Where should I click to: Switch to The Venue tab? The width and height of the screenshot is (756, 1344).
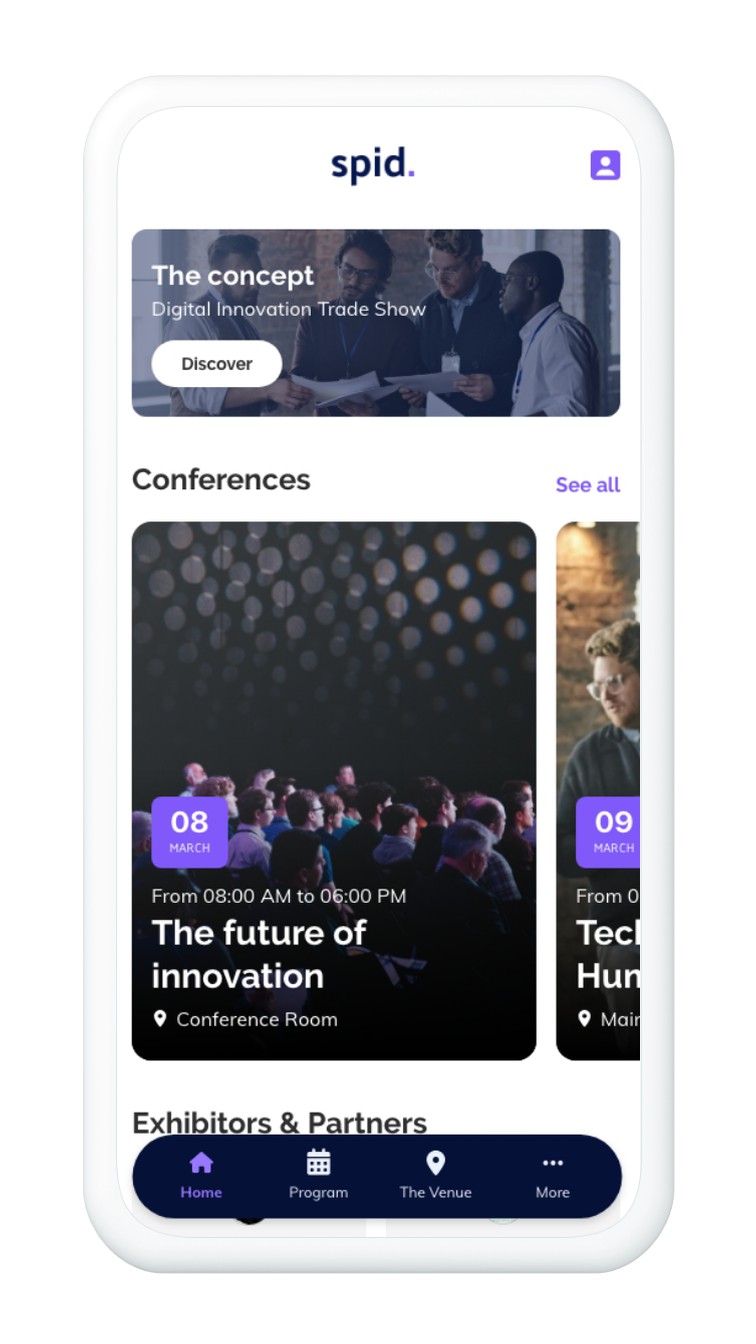pyautogui.click(x=435, y=1175)
